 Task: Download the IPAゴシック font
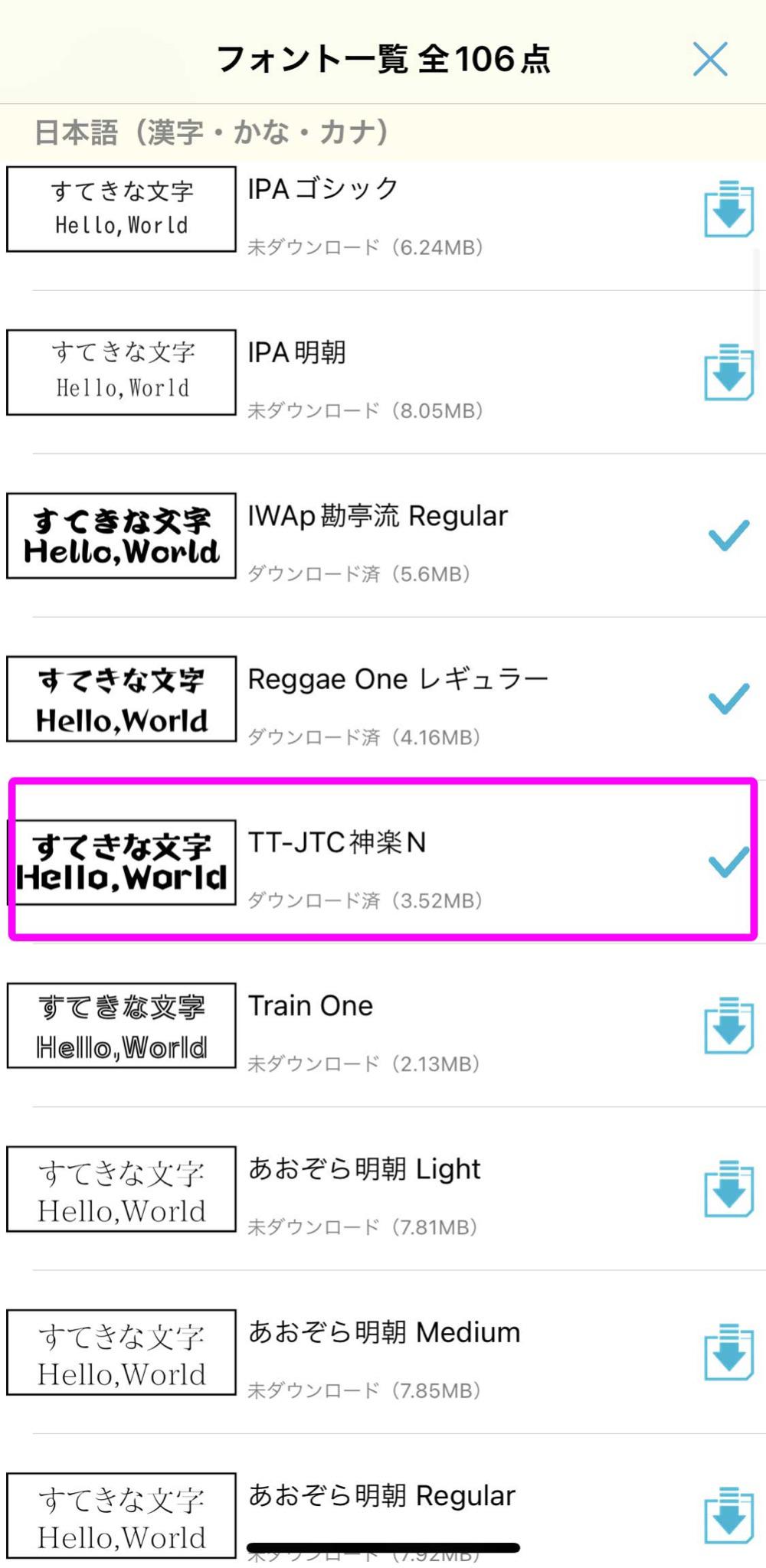click(x=728, y=209)
